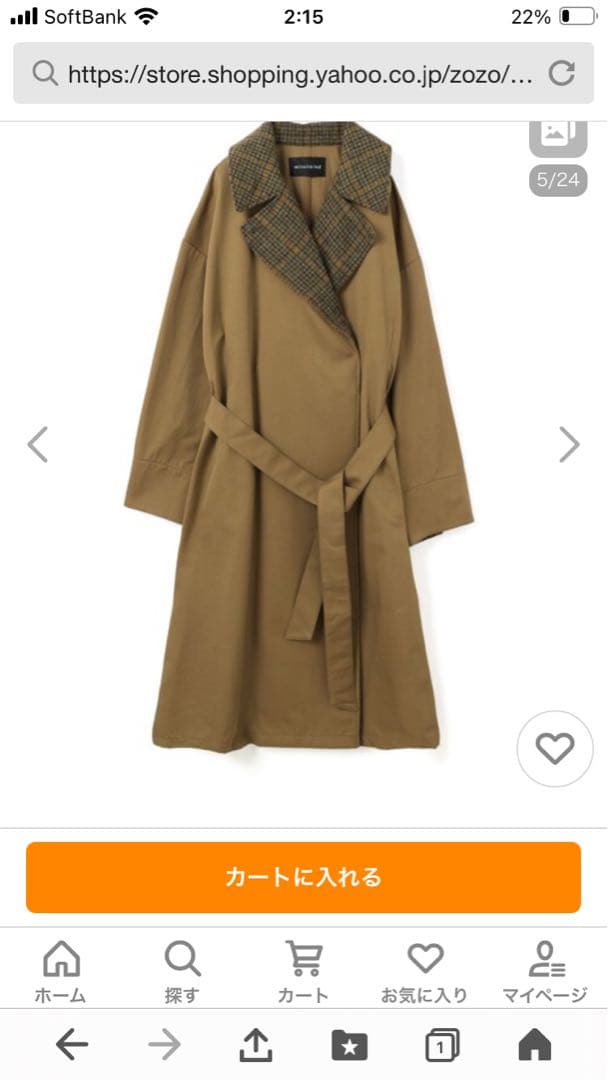Open browser bookmarks folder
608x1080 pixels.
pyautogui.click(x=349, y=1046)
